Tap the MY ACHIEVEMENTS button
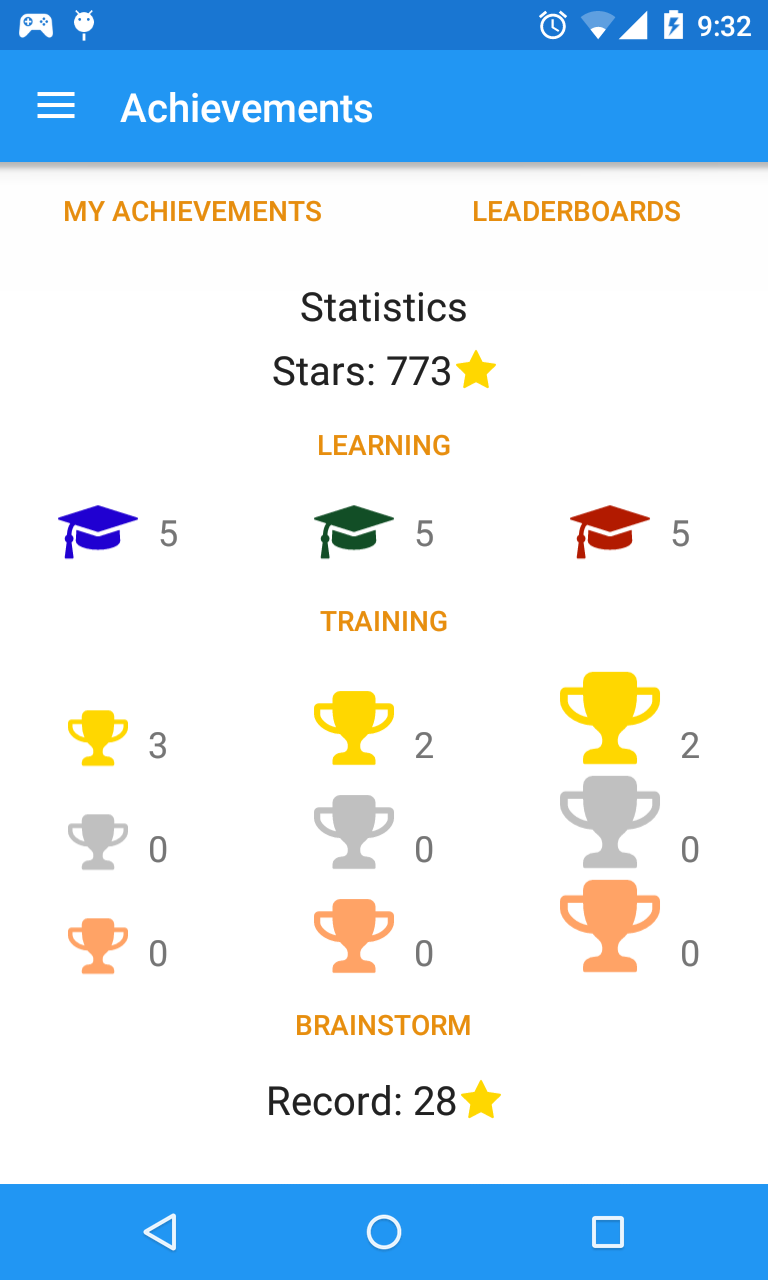The width and height of the screenshot is (768, 1280). (x=193, y=212)
